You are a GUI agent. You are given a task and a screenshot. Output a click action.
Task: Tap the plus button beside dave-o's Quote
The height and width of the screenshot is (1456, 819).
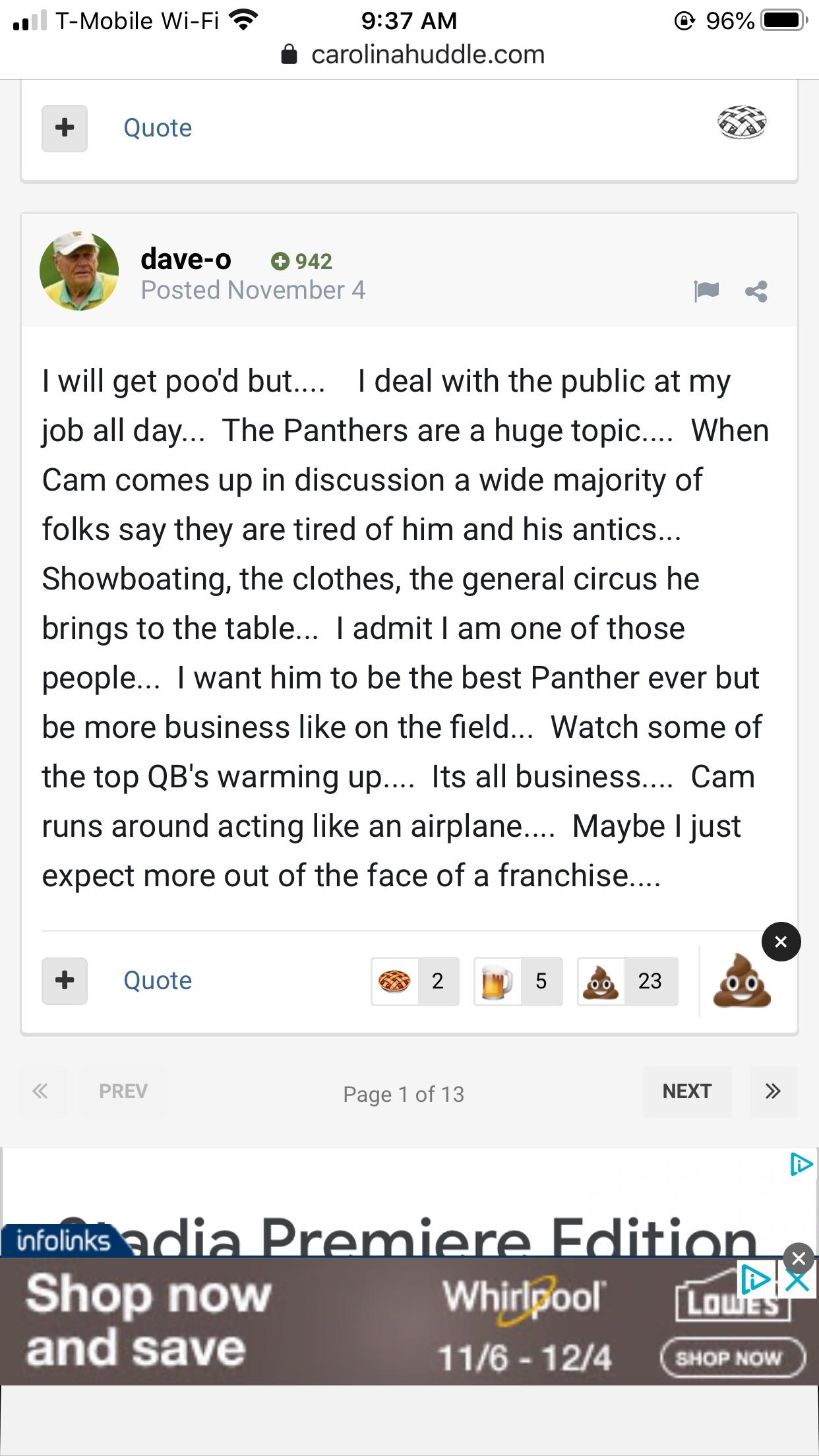65,981
